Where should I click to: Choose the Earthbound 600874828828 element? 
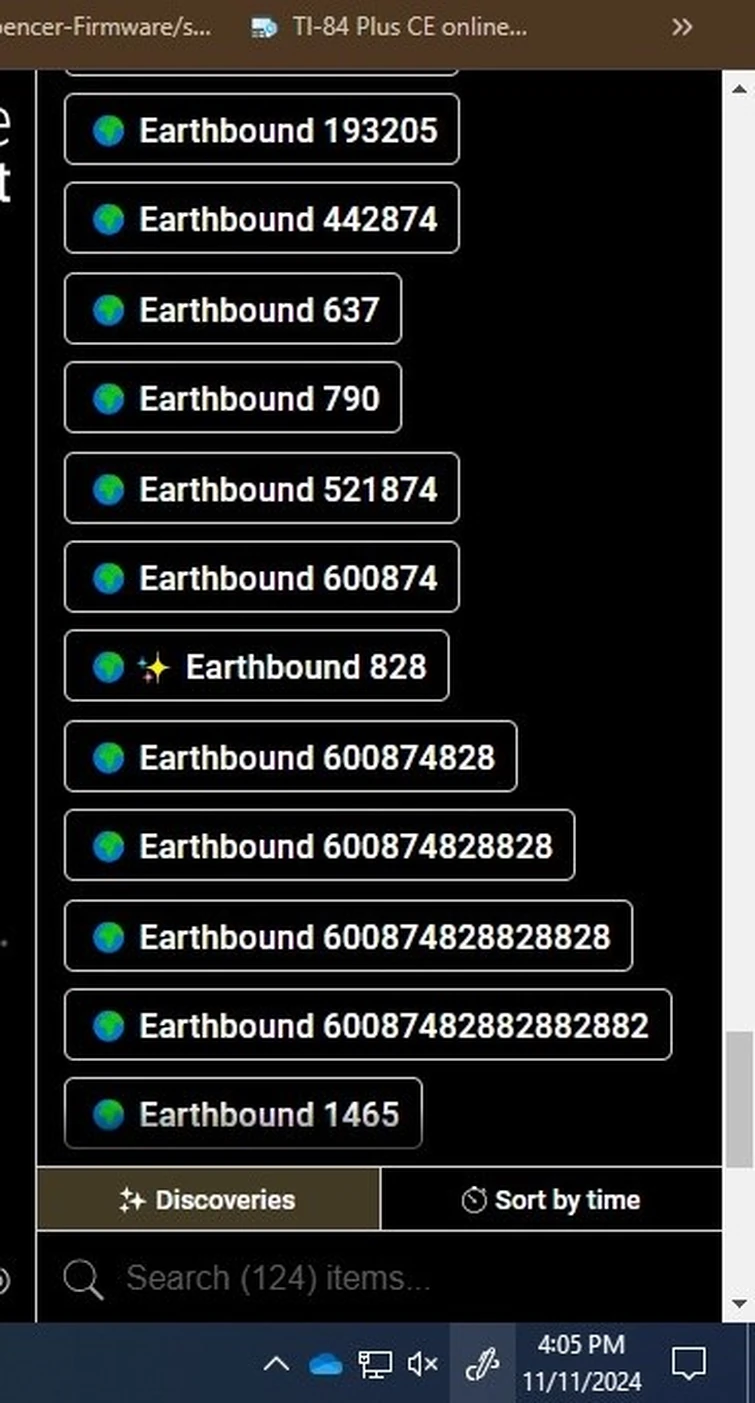[319, 845]
